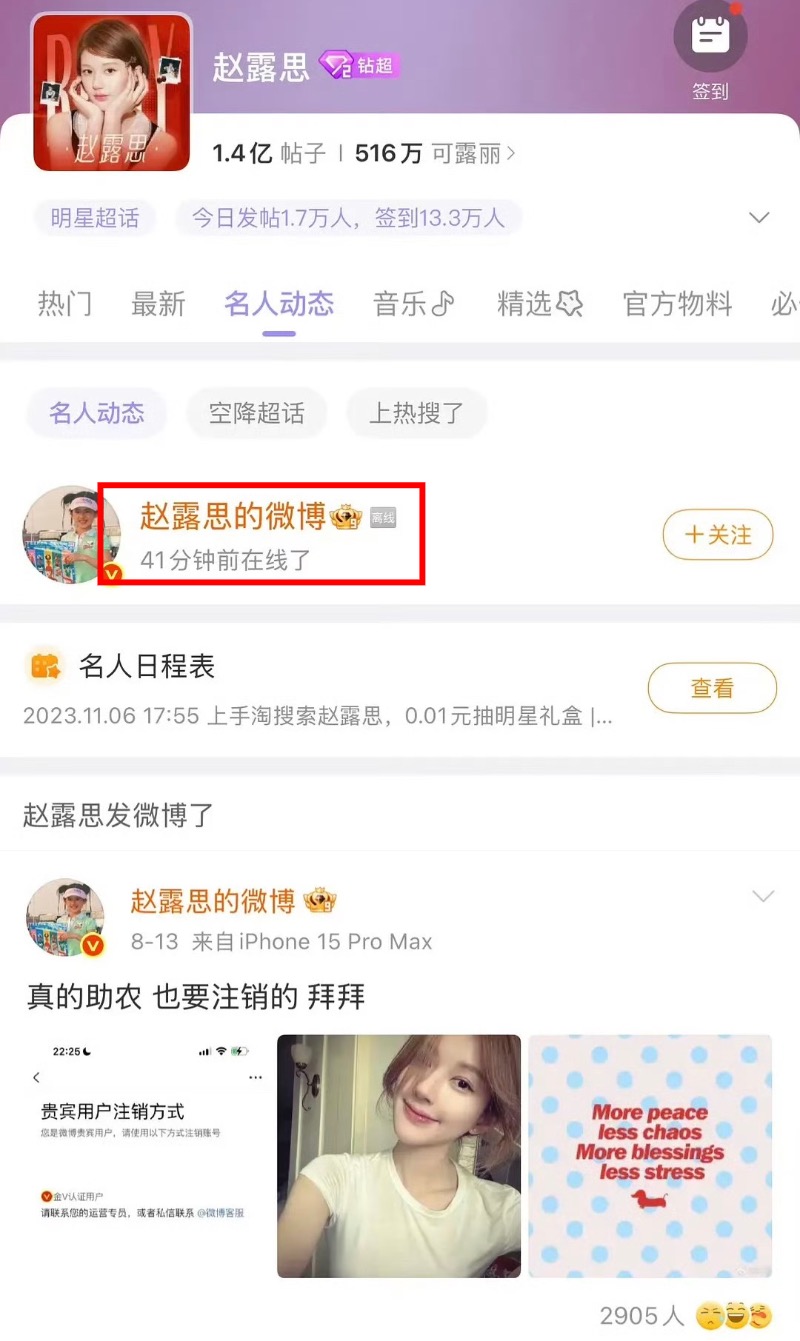Open the 贵宾用户注销方式 screenshot image
The image size is (800, 1341).
point(147,1156)
